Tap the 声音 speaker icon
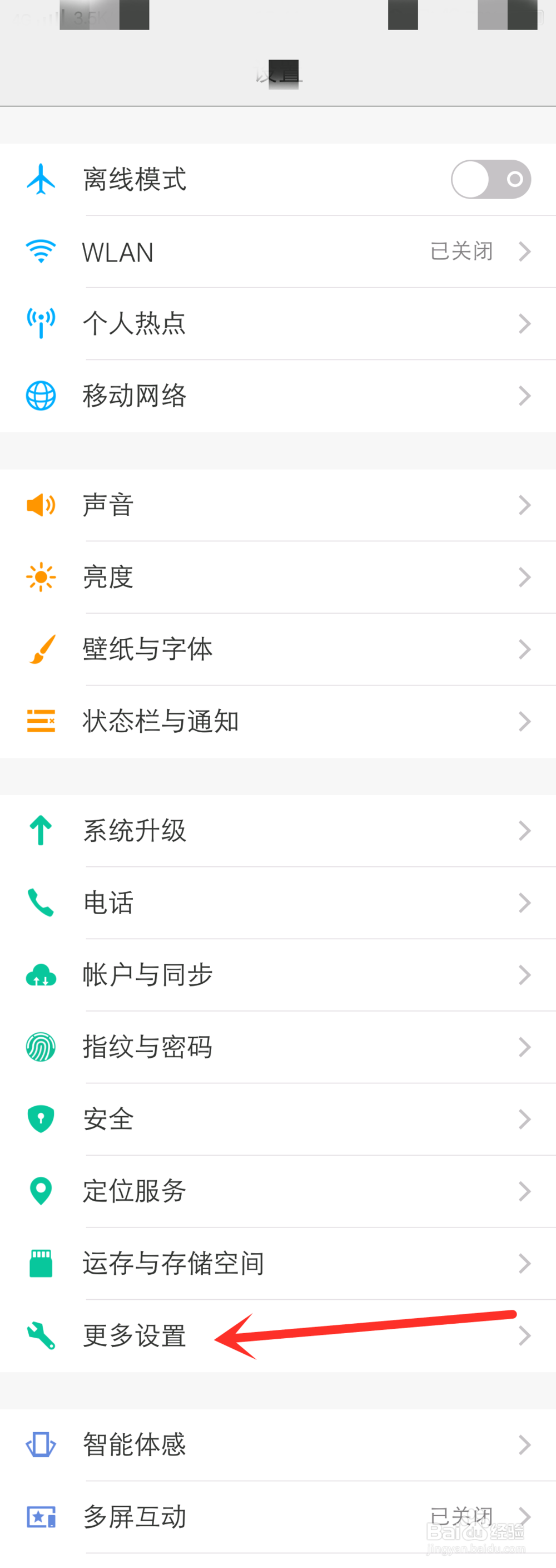The height and width of the screenshot is (1568, 556). click(x=40, y=505)
